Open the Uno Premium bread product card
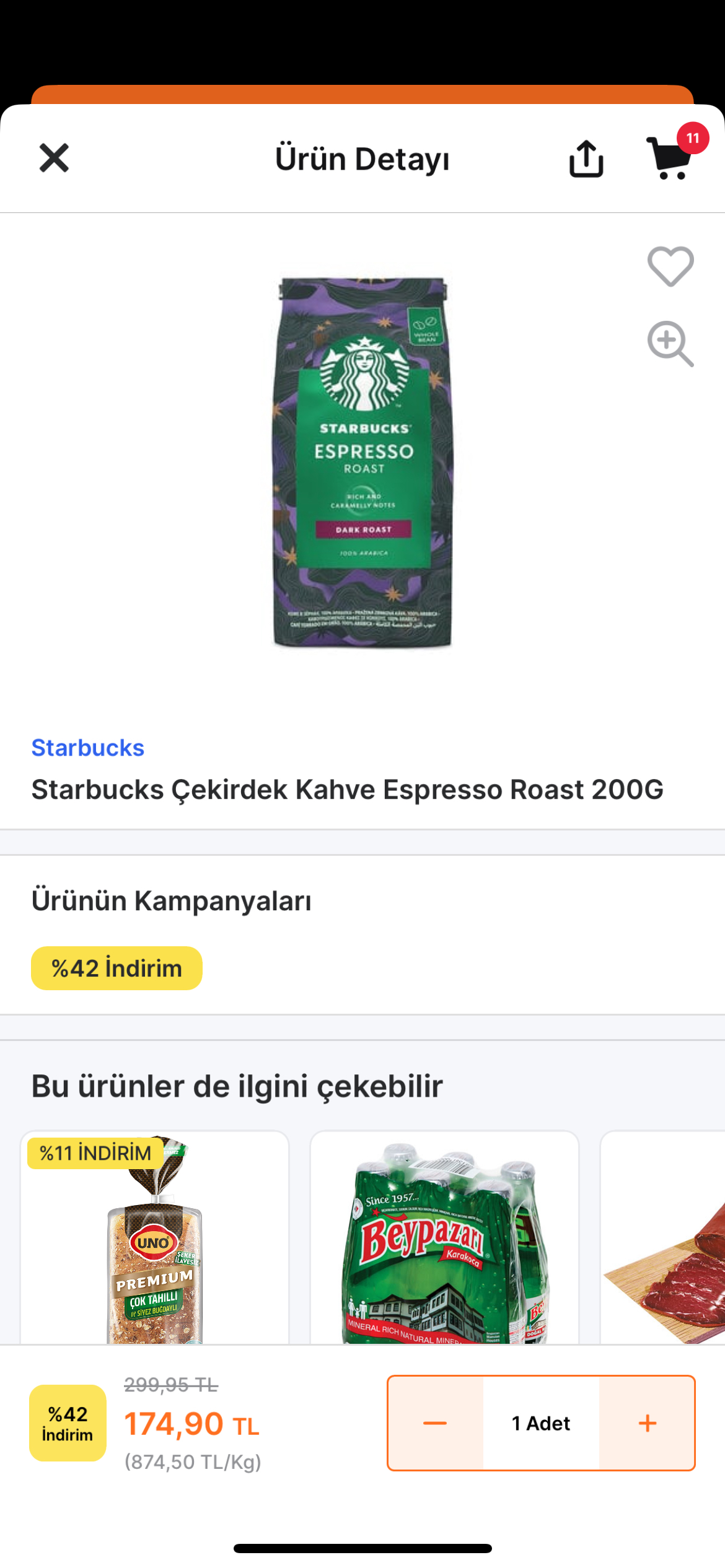The height and width of the screenshot is (1568, 725). [154, 1237]
